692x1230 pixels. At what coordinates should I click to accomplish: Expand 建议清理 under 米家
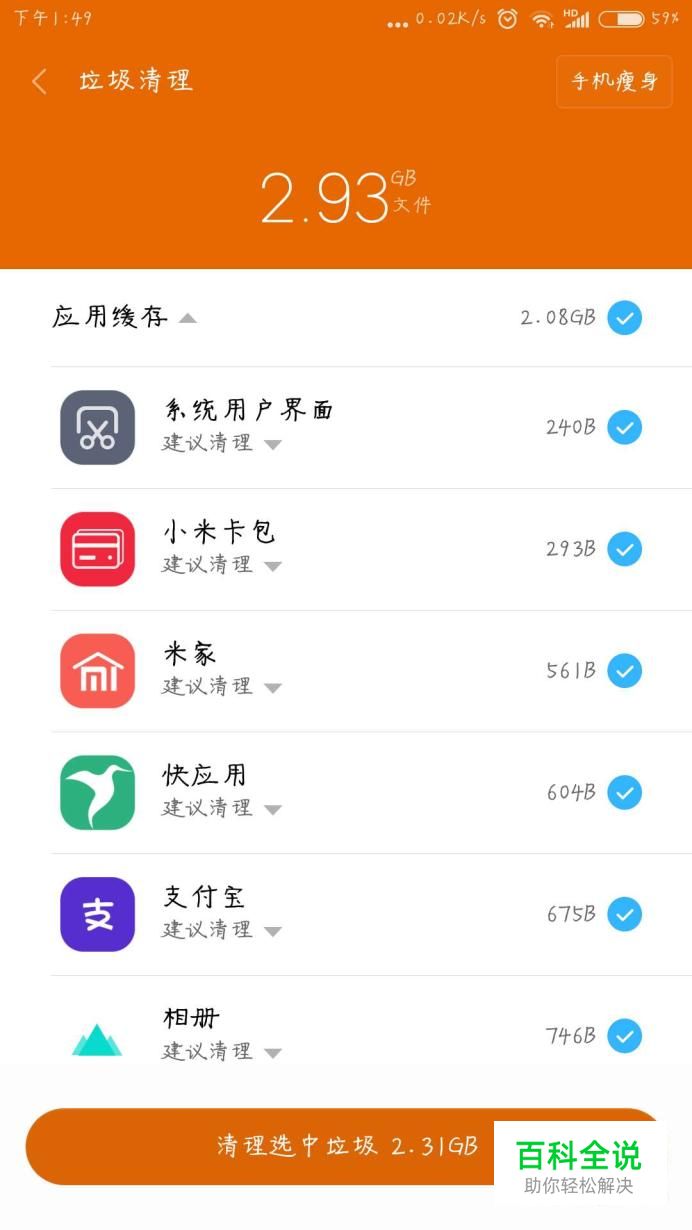coord(222,687)
